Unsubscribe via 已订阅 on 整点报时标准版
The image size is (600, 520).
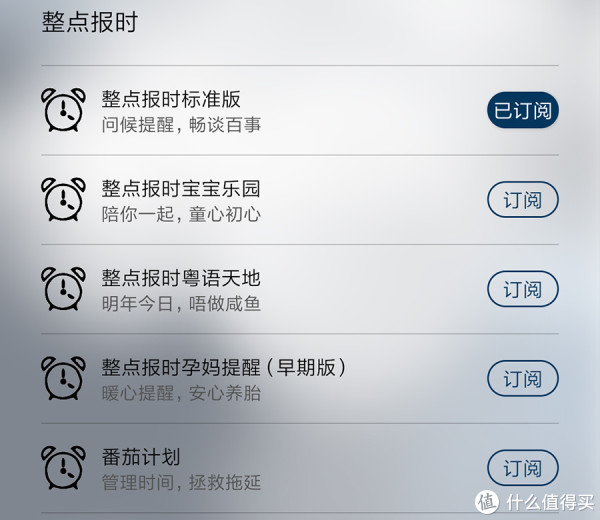pos(522,111)
